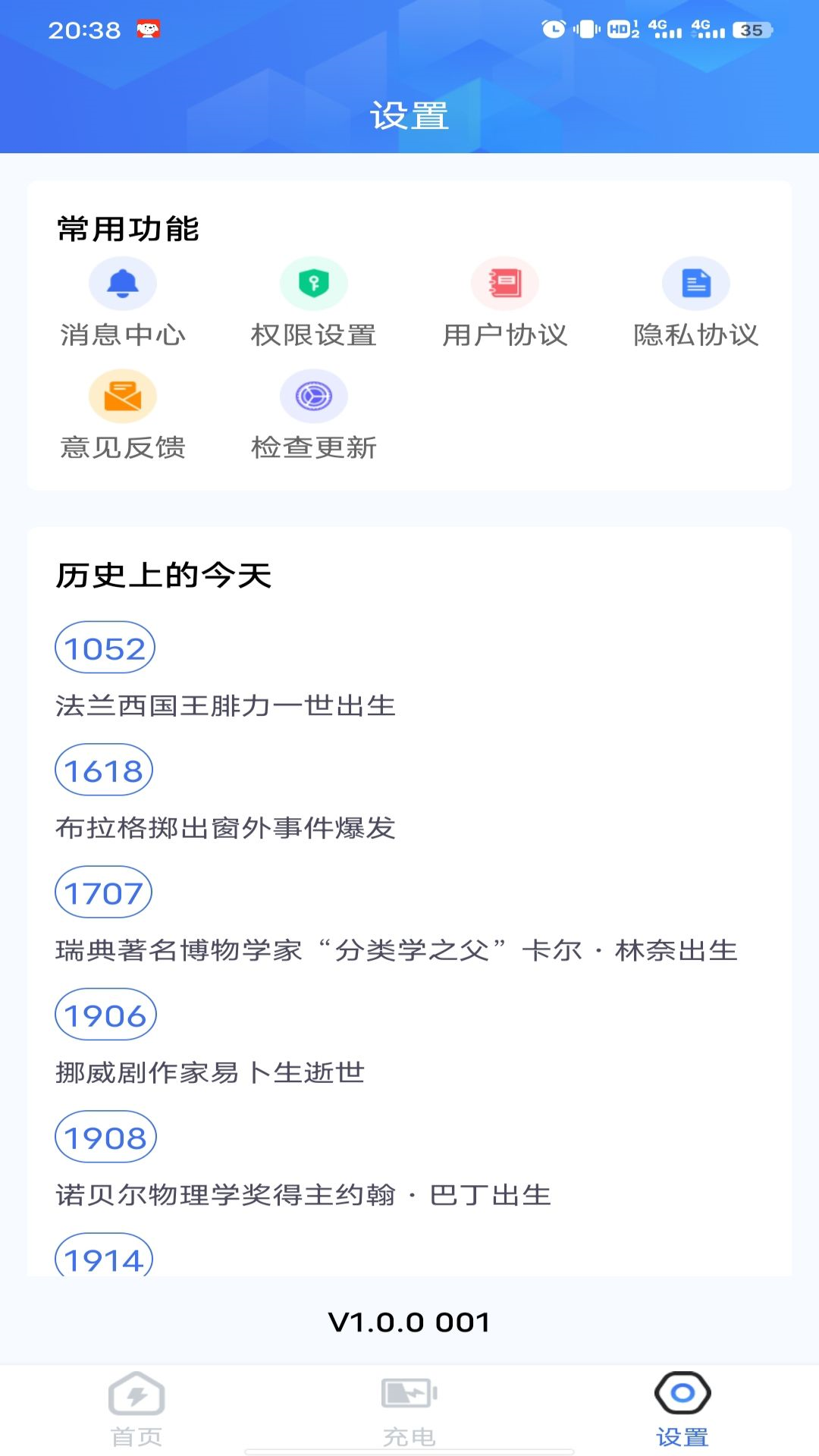819x1456 pixels.
Task: Open 意见反馈 feedback
Action: 123,415
